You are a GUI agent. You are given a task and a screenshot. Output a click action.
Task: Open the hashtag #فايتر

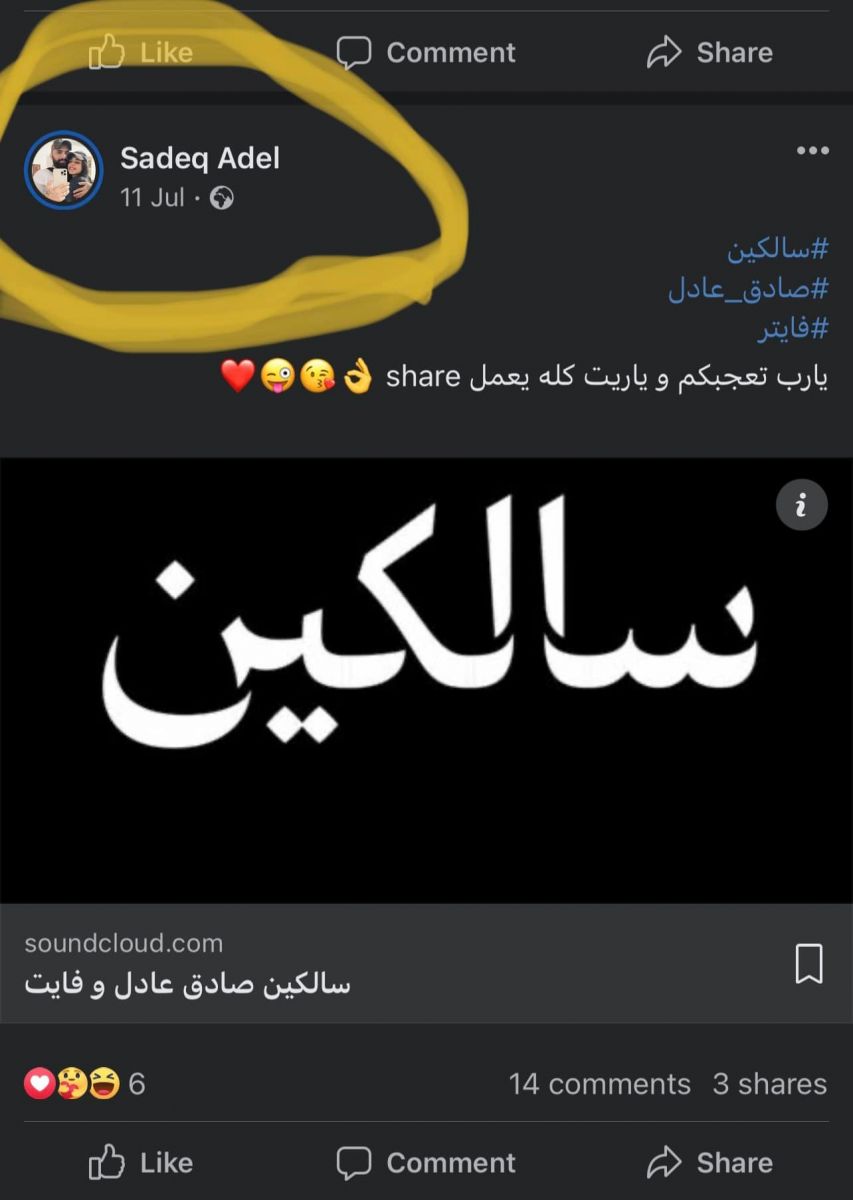(x=792, y=328)
